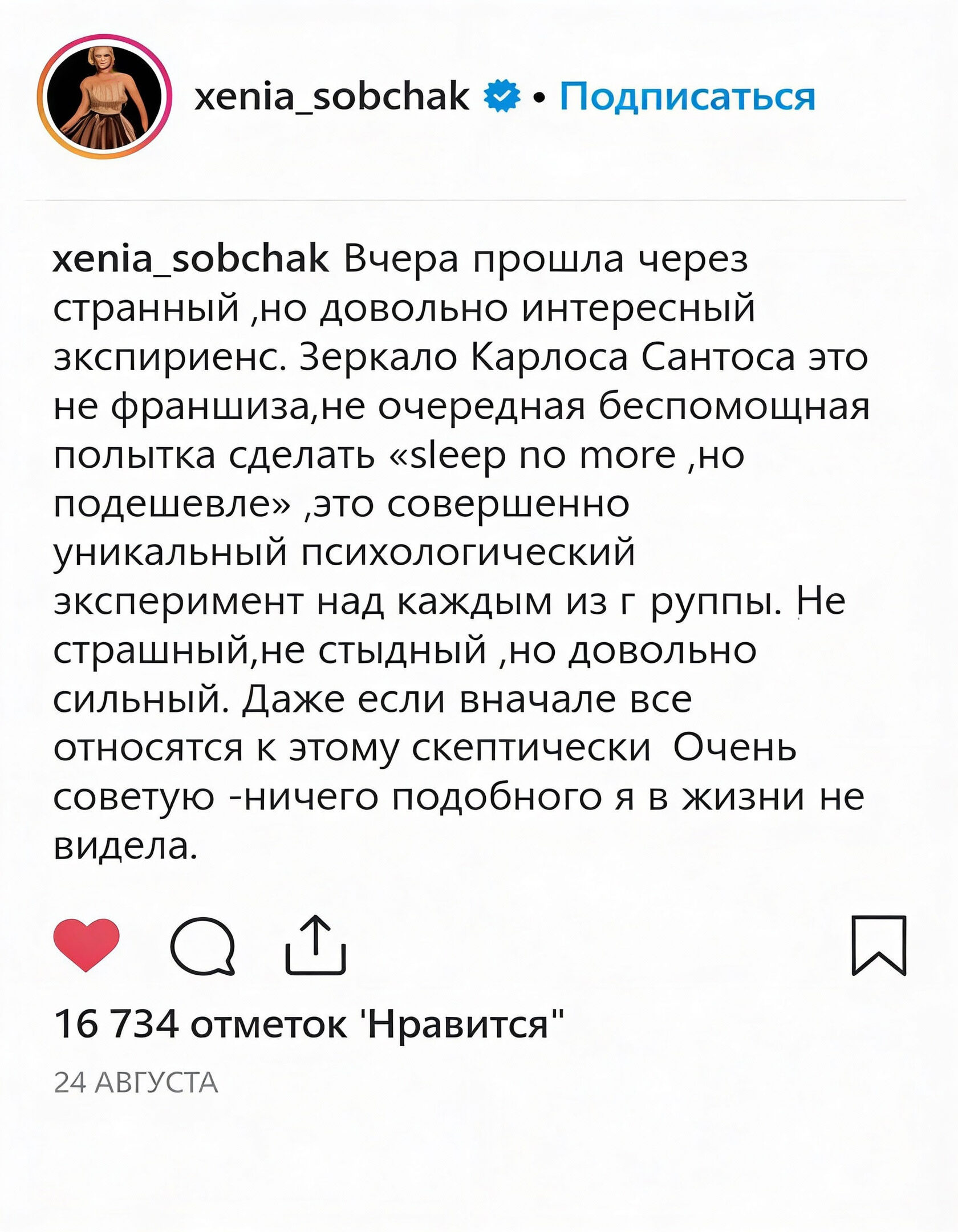The image size is (958, 1232).
Task: Open xenia_sobchak's profile picture story
Action: (104, 96)
